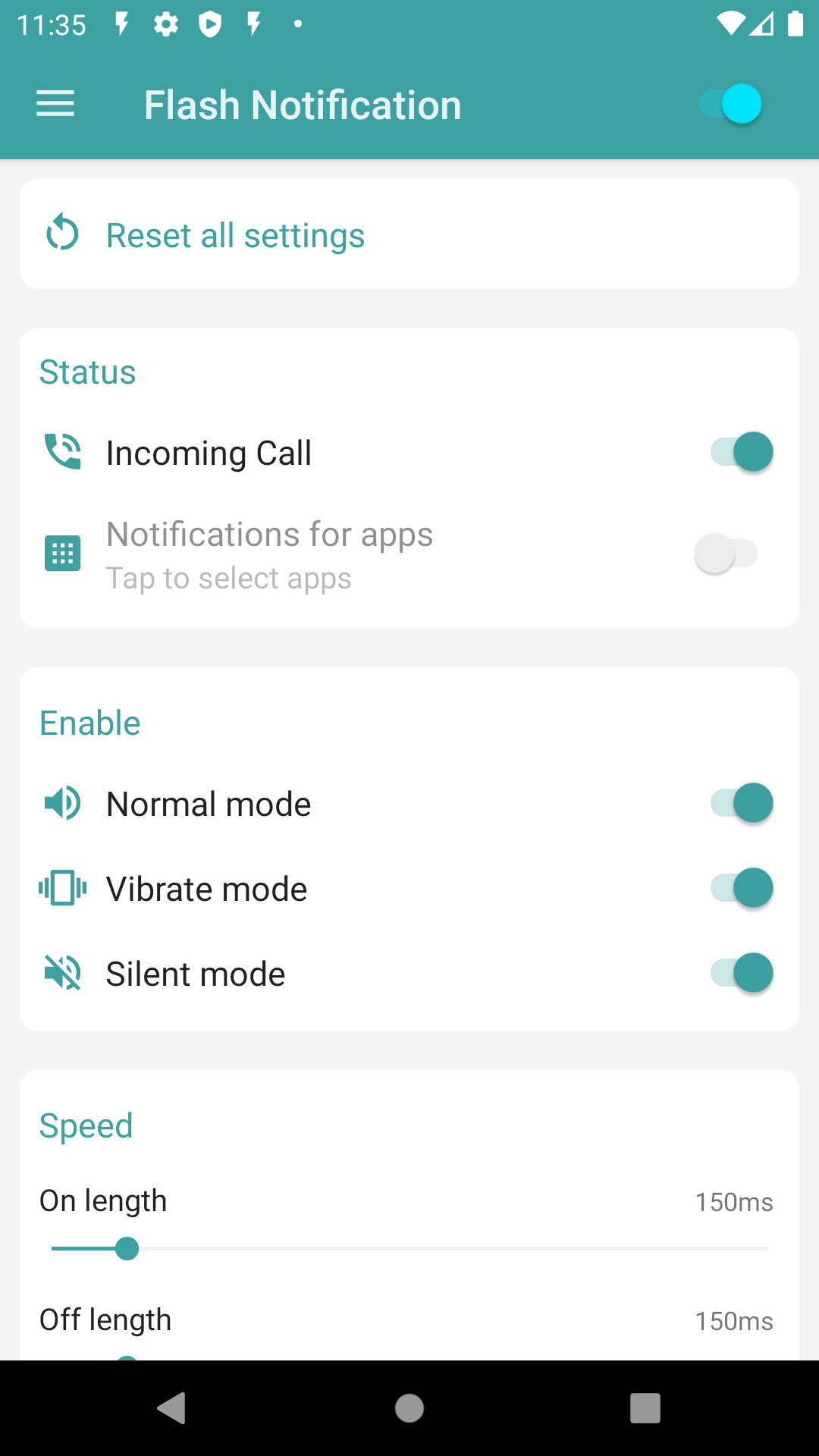This screenshot has height=1456, width=819.
Task: Enable Notifications for apps
Action: [725, 553]
